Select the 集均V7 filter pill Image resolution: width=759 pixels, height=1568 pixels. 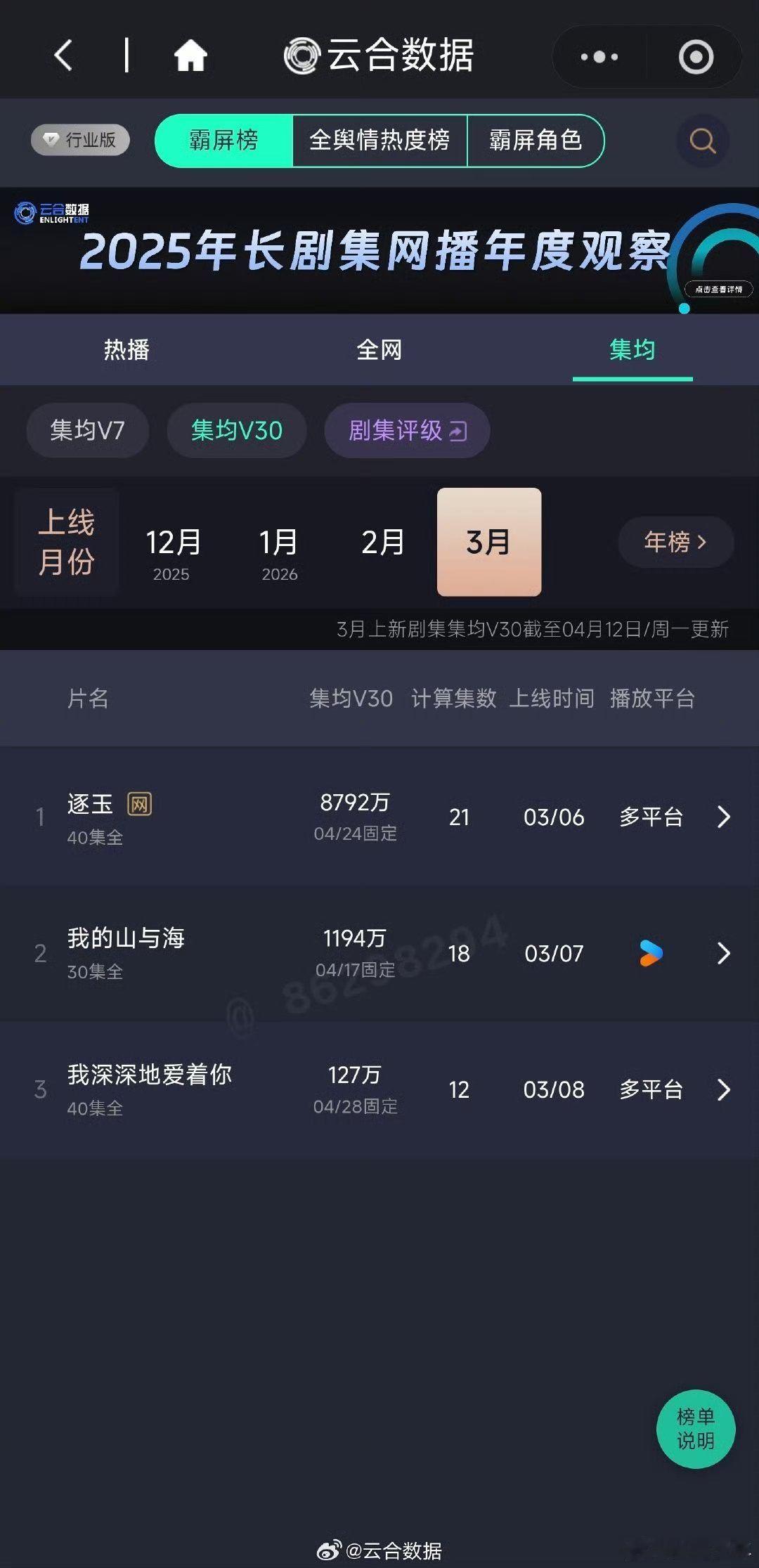coord(86,431)
